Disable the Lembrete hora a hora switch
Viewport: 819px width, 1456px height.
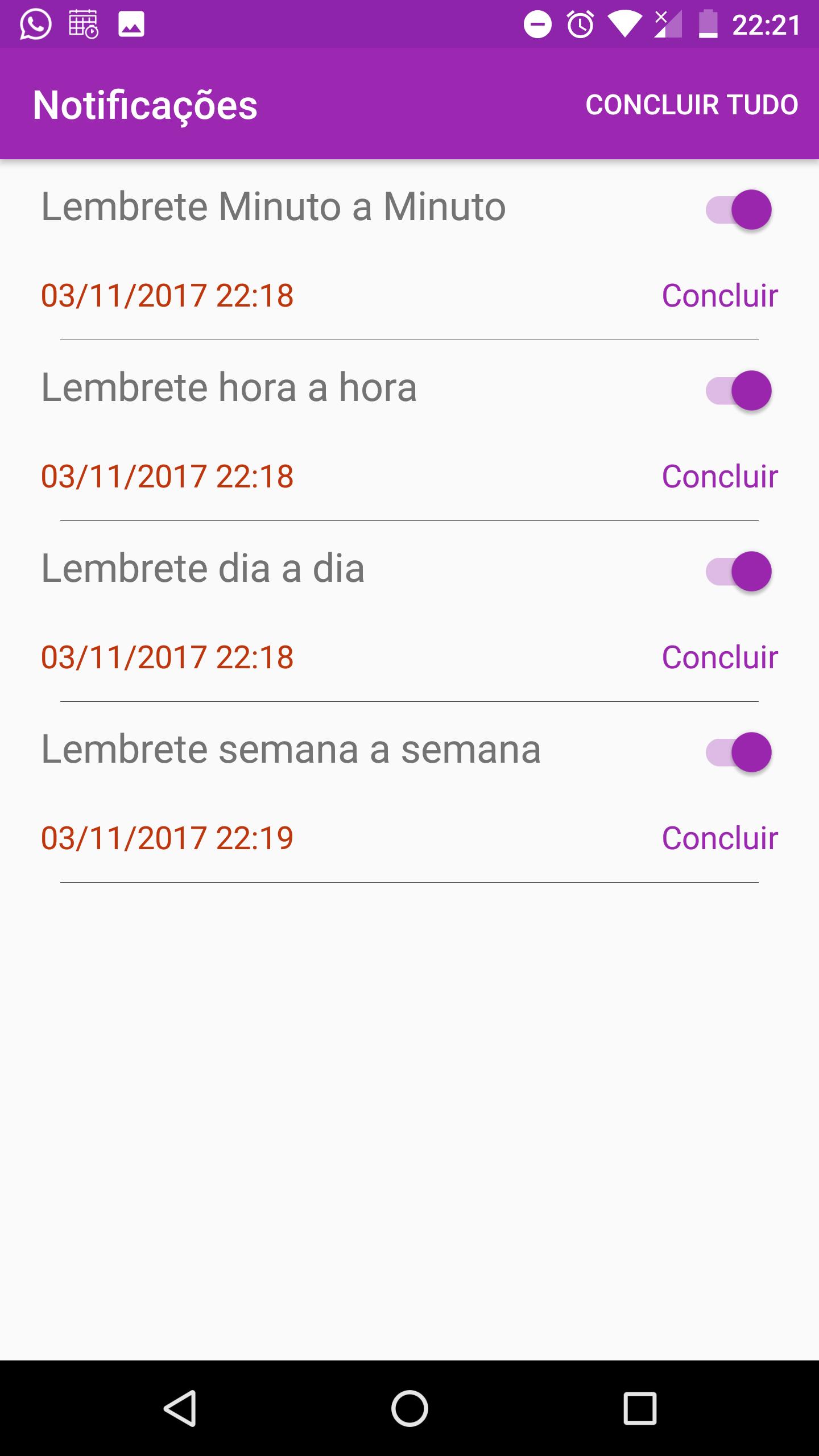click(739, 390)
